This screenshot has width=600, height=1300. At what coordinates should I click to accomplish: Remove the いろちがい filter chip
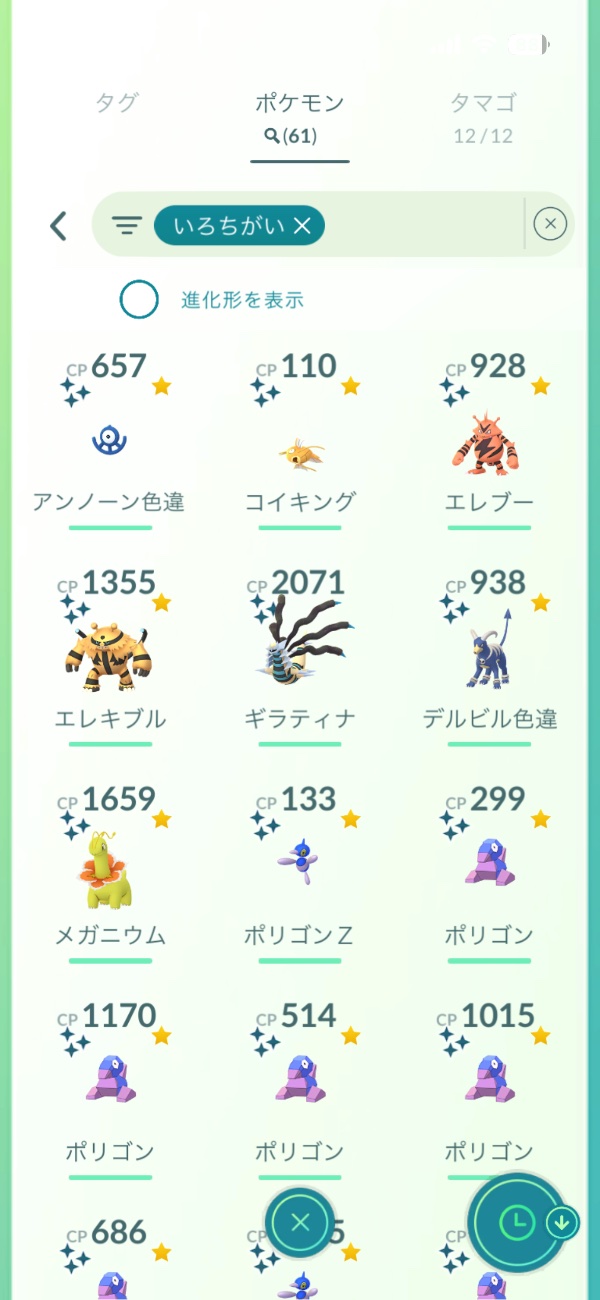coord(303,226)
